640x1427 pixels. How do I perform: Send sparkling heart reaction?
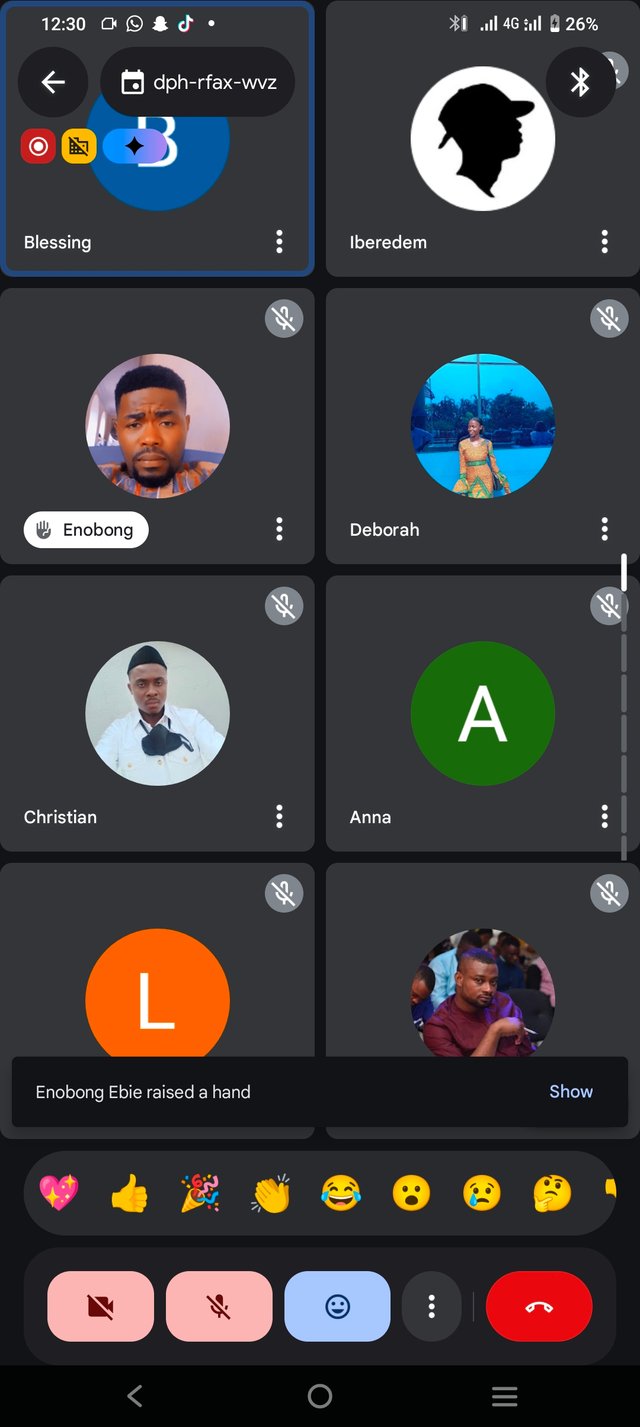click(59, 1192)
